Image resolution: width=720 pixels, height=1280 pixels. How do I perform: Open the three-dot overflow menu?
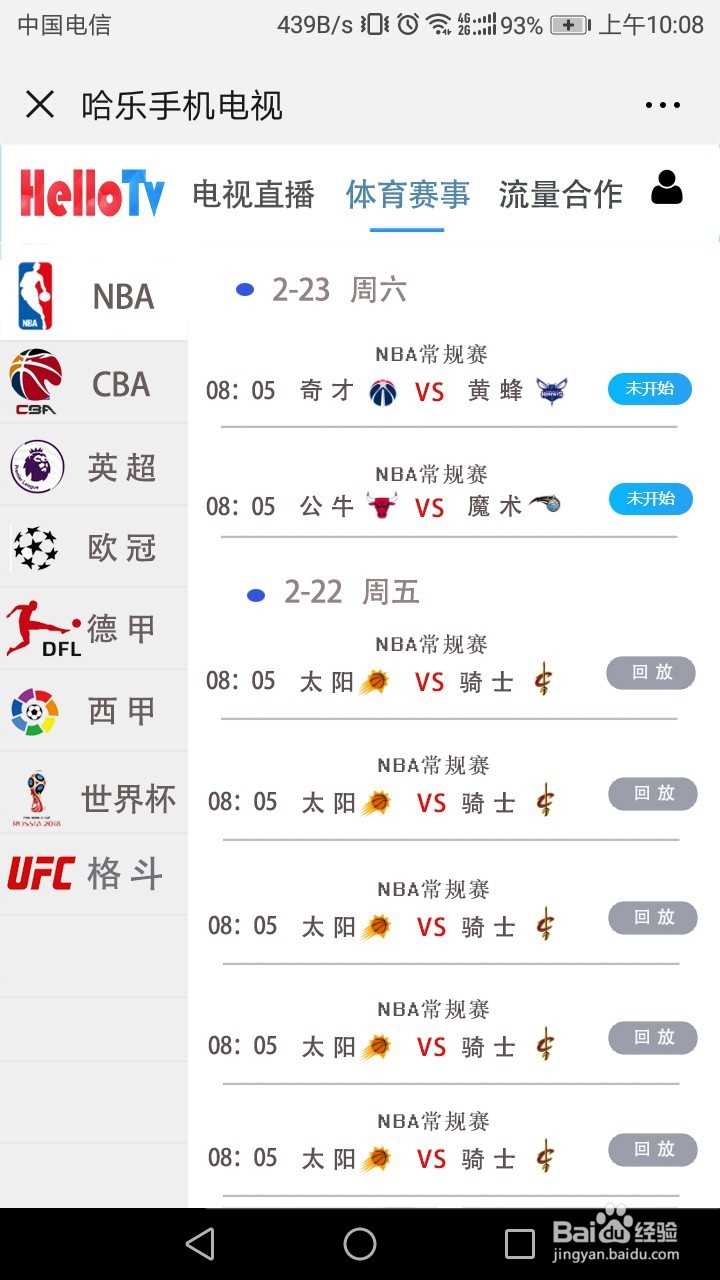click(x=663, y=105)
